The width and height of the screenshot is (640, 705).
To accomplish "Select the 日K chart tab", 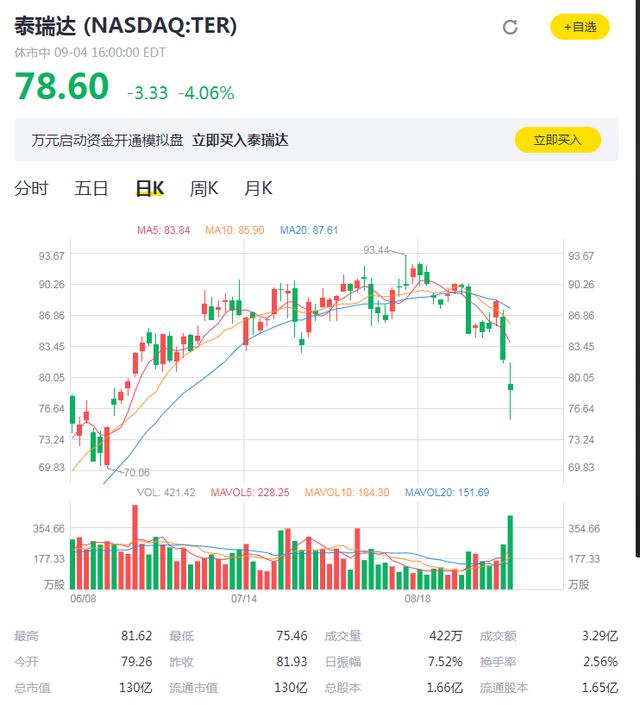I will coord(150,188).
